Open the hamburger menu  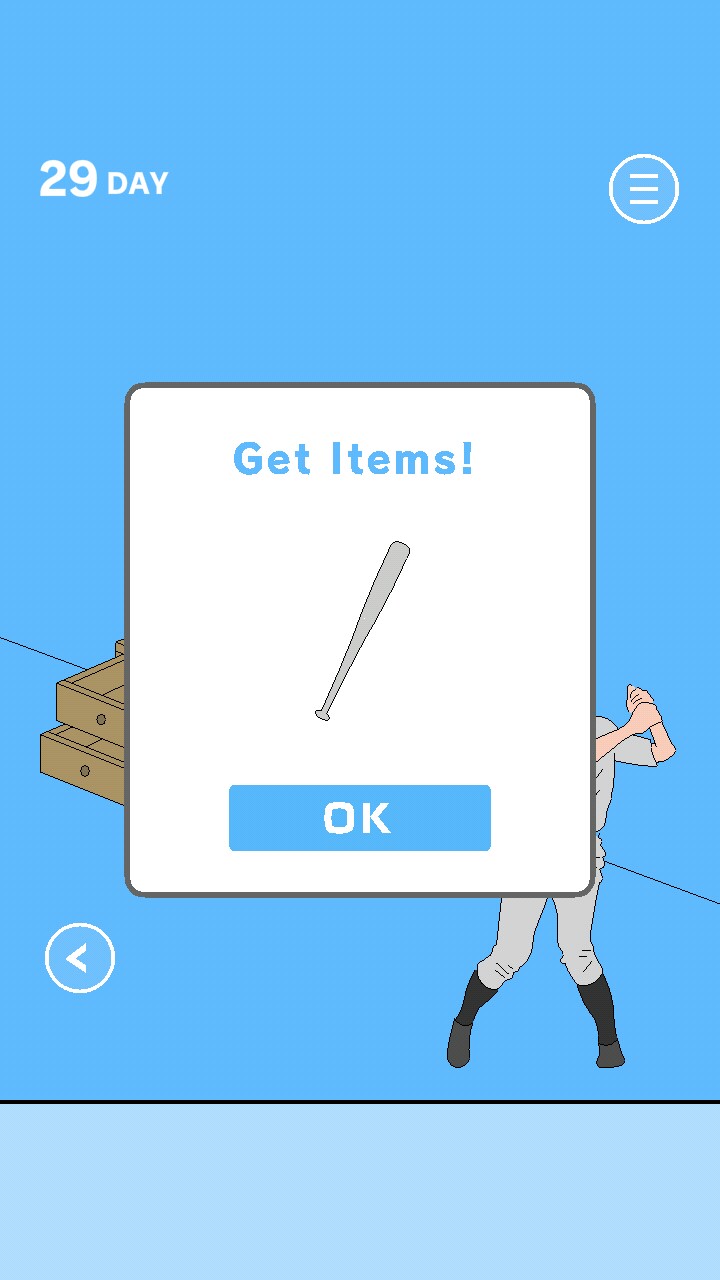click(643, 189)
